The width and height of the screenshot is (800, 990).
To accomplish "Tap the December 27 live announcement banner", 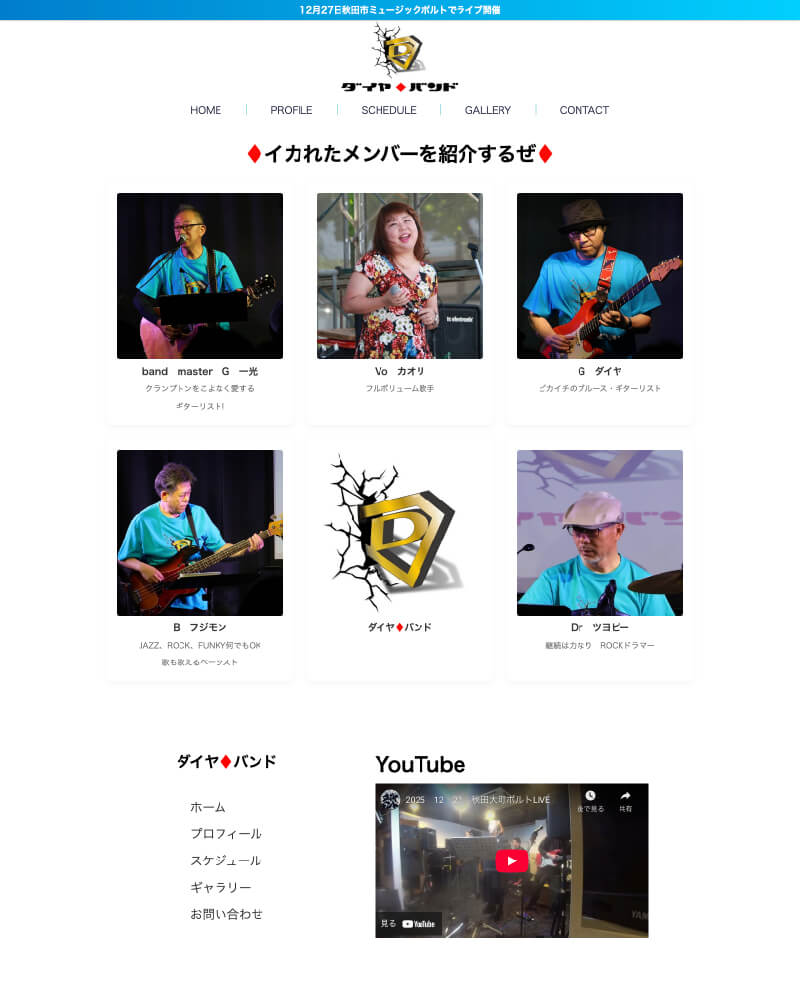I will click(400, 10).
